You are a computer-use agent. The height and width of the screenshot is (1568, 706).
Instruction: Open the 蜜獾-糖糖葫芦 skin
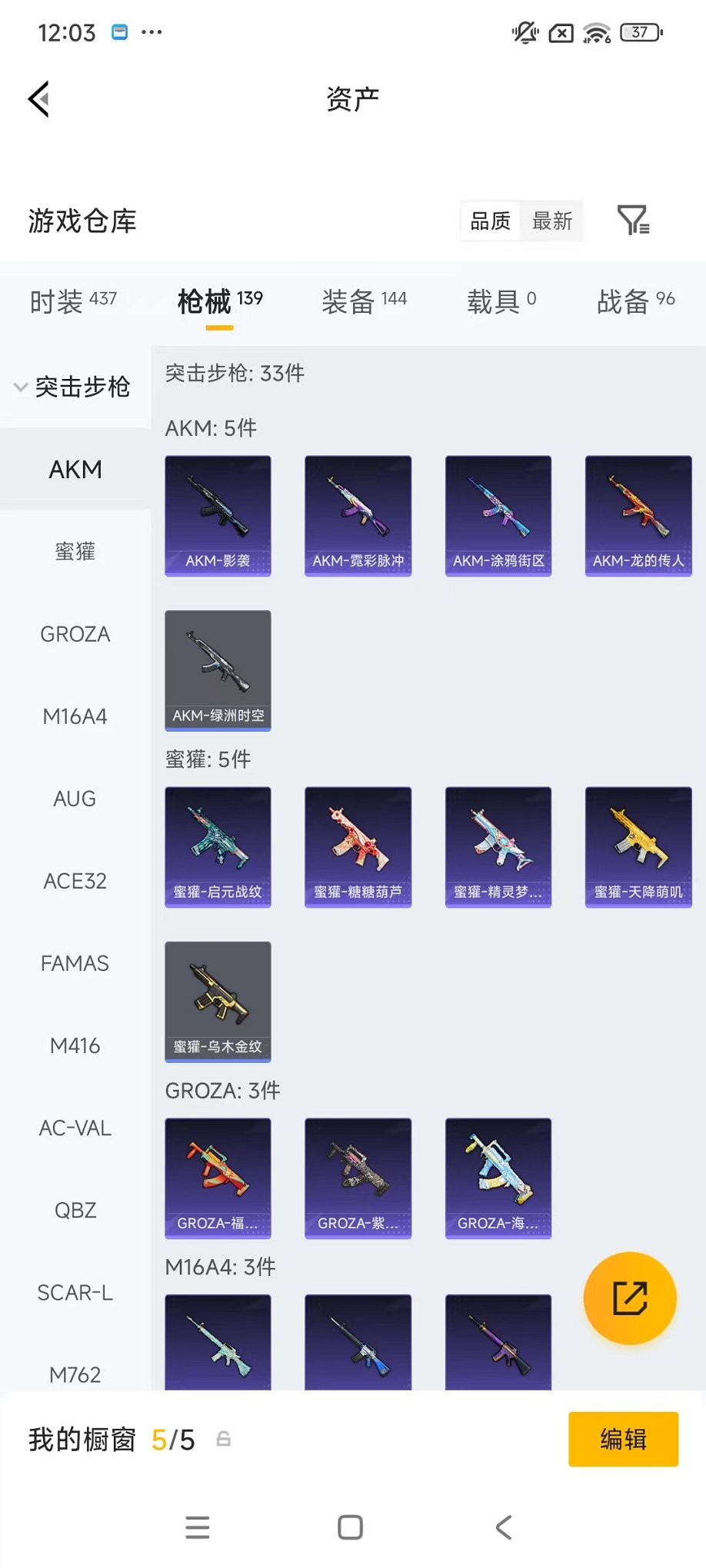pyautogui.click(x=358, y=847)
